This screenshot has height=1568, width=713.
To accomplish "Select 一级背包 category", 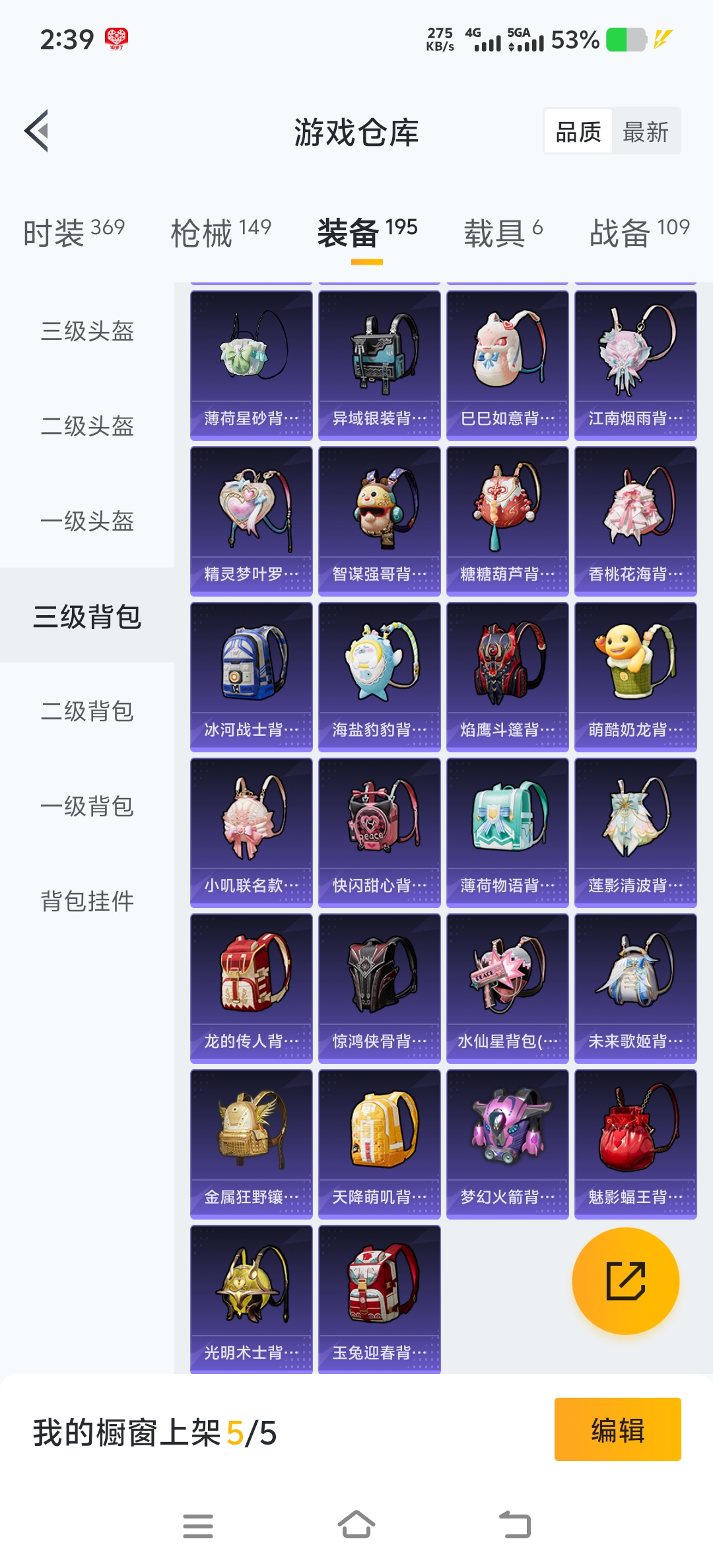I will (87, 806).
